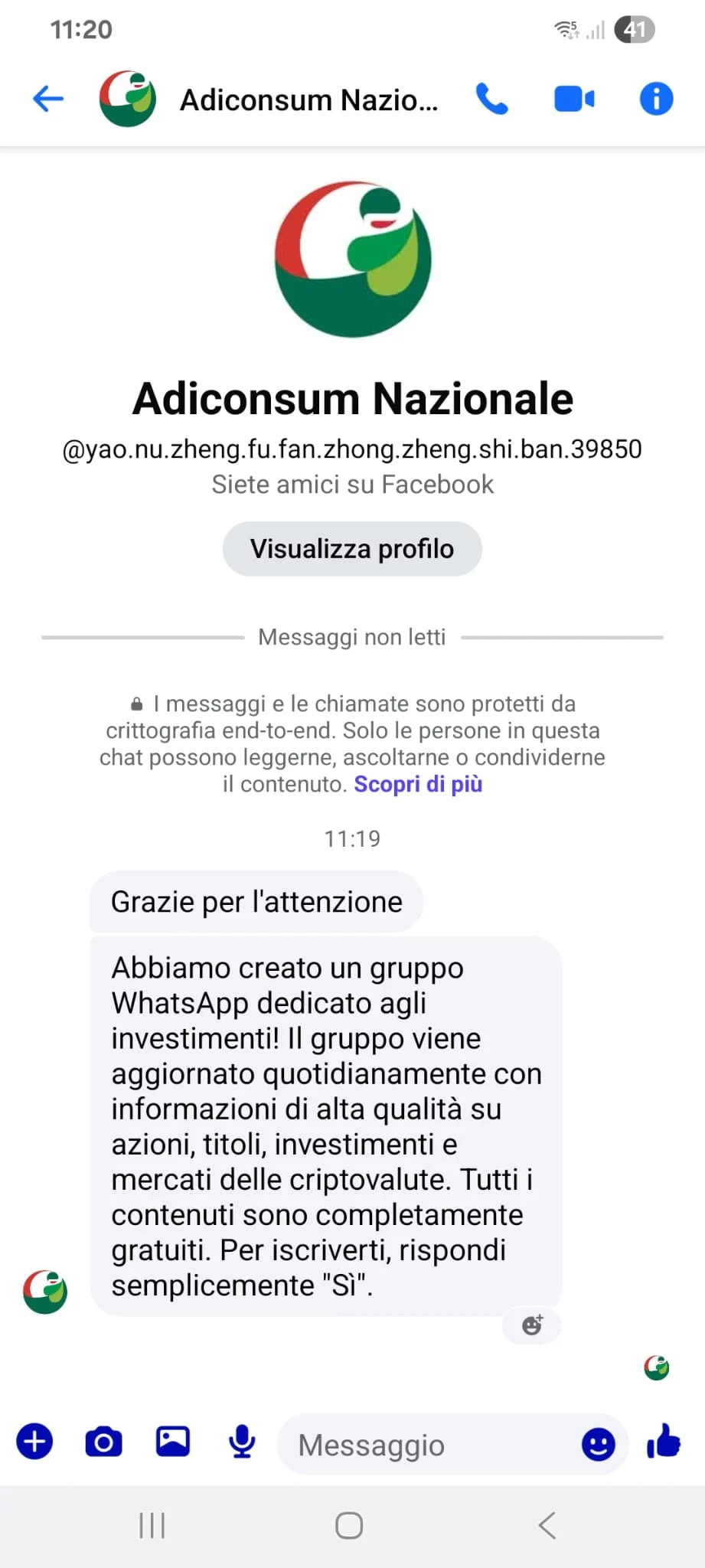Go to the system home screen
The image size is (705, 1568).
pyautogui.click(x=349, y=1525)
